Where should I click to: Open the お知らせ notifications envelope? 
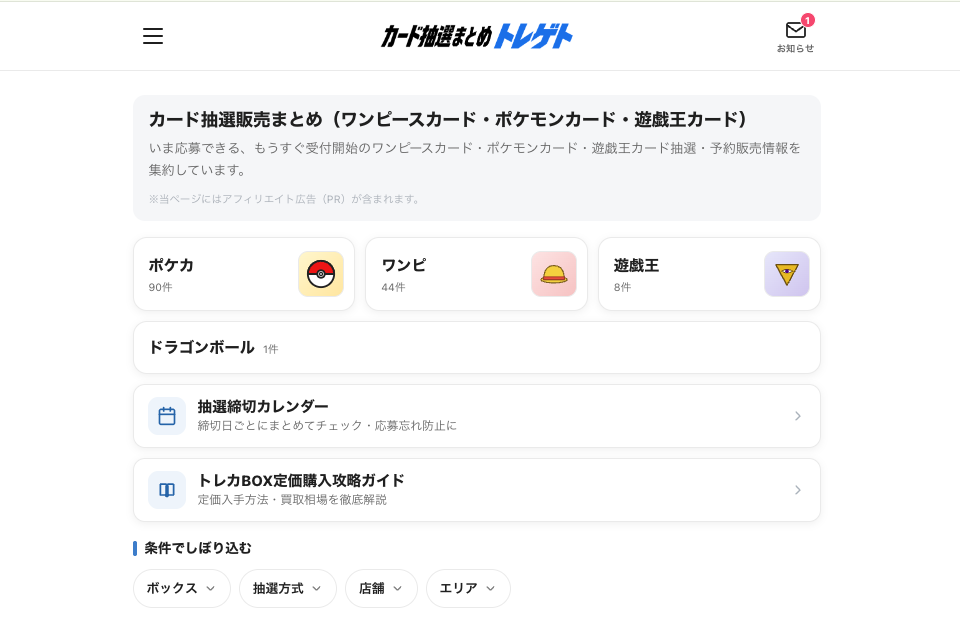pyautogui.click(x=795, y=35)
